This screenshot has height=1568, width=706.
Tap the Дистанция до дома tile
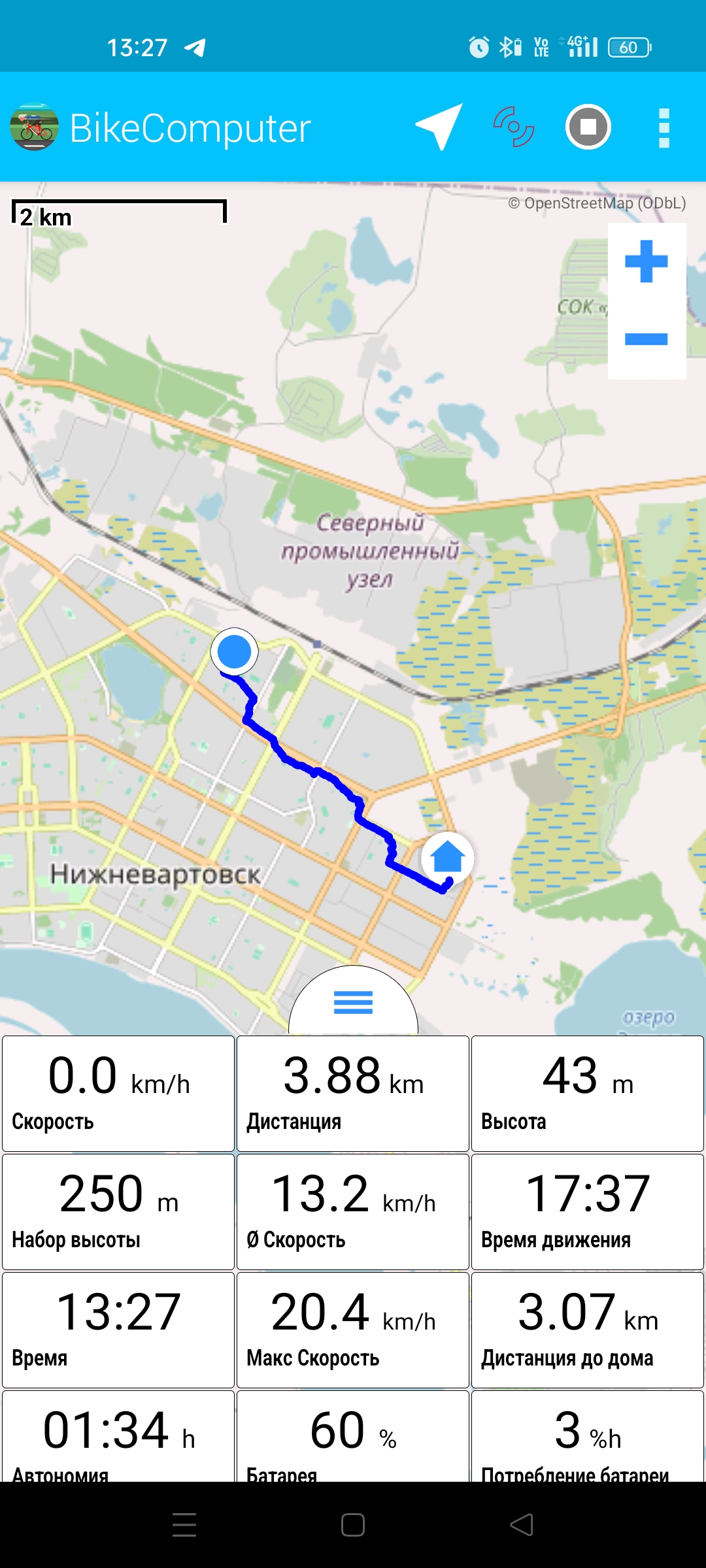tap(588, 1330)
